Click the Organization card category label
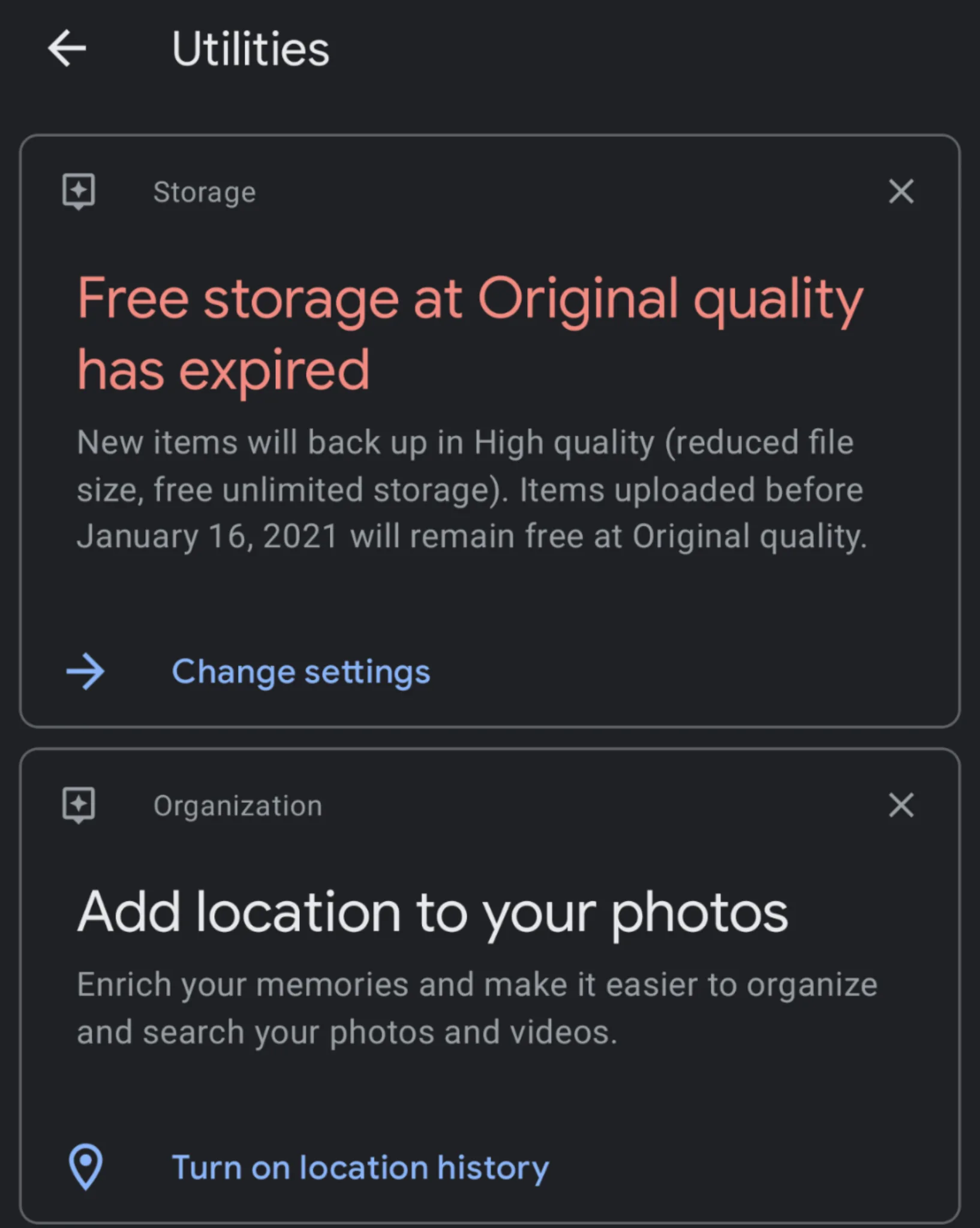Viewport: 980px width, 1228px height. 238,806
